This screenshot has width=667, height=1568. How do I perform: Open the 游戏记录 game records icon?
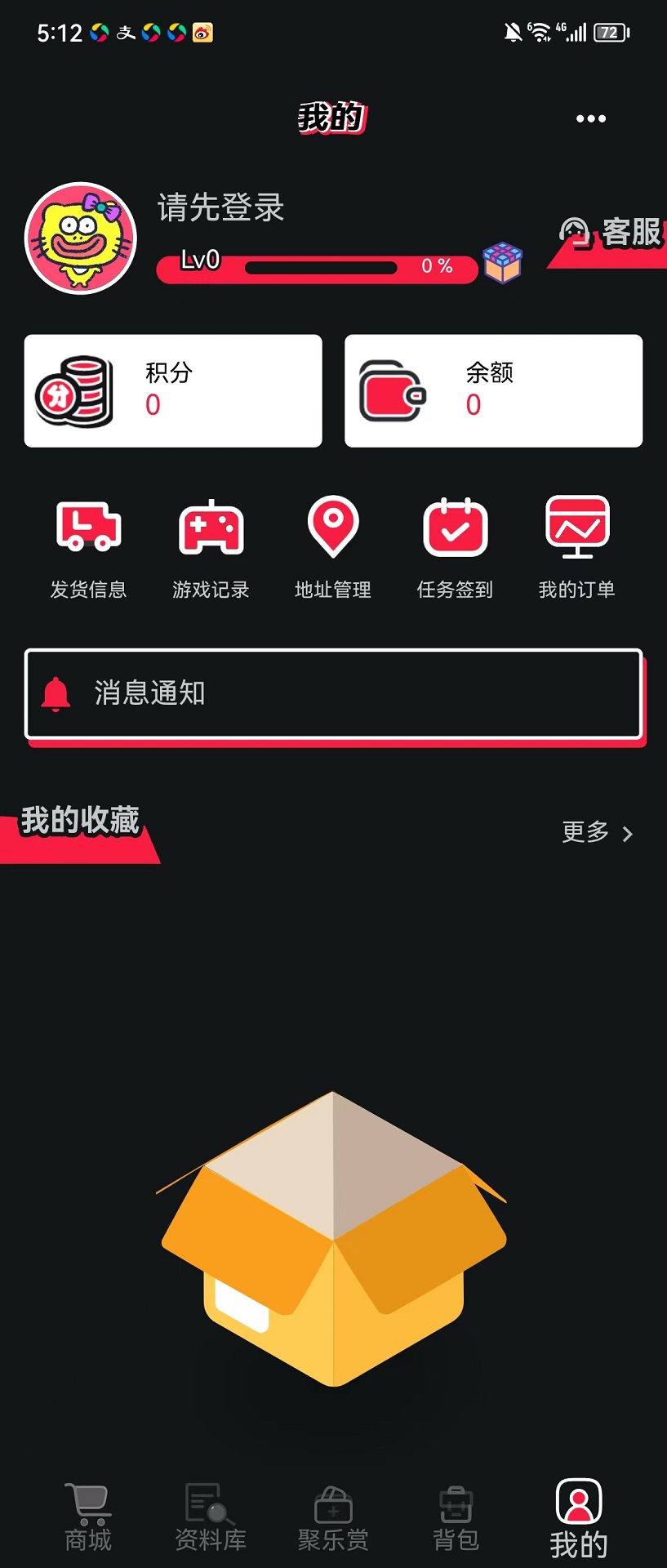tap(210, 543)
